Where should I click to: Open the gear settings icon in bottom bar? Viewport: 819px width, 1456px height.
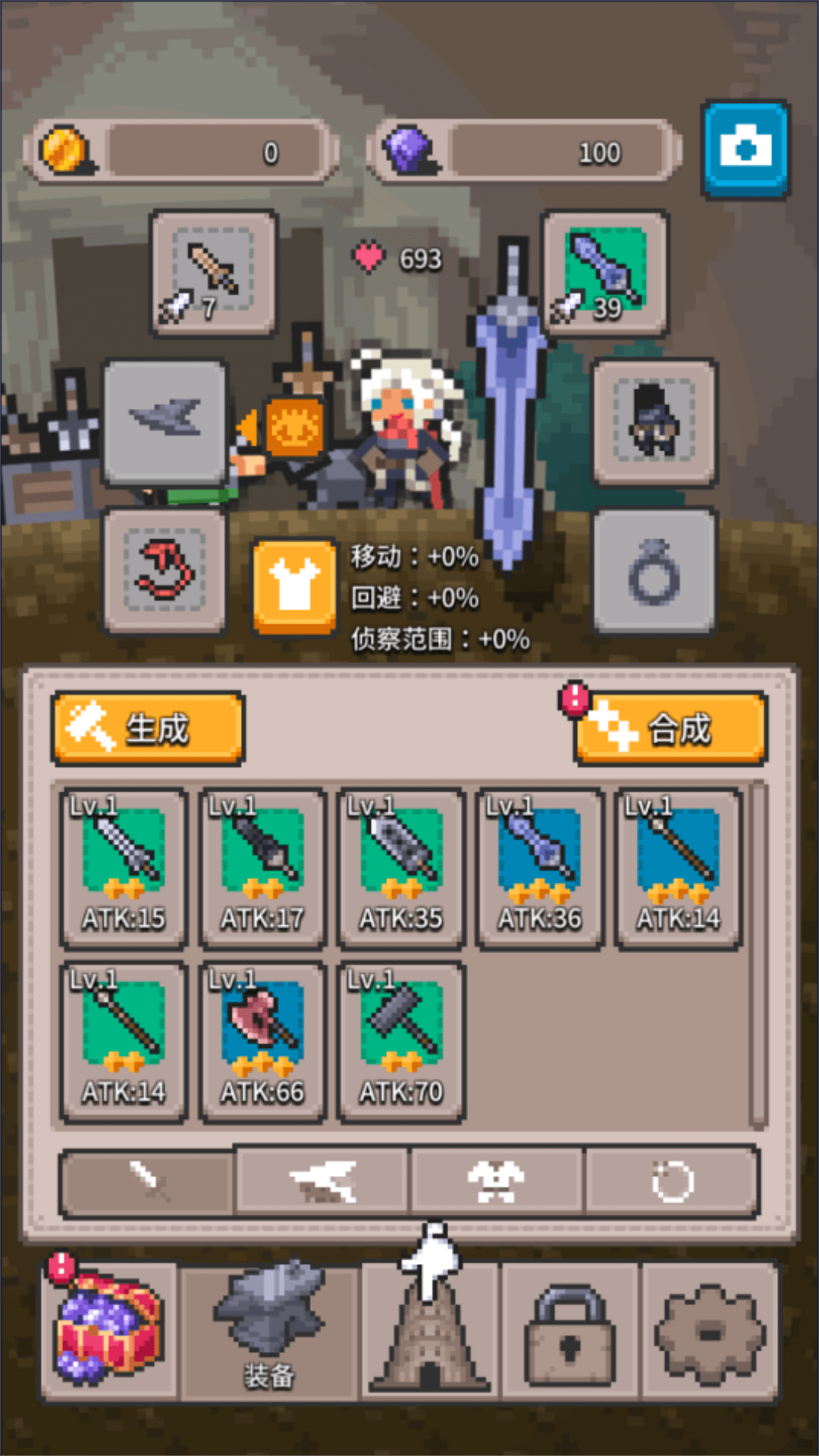pyautogui.click(x=708, y=1332)
